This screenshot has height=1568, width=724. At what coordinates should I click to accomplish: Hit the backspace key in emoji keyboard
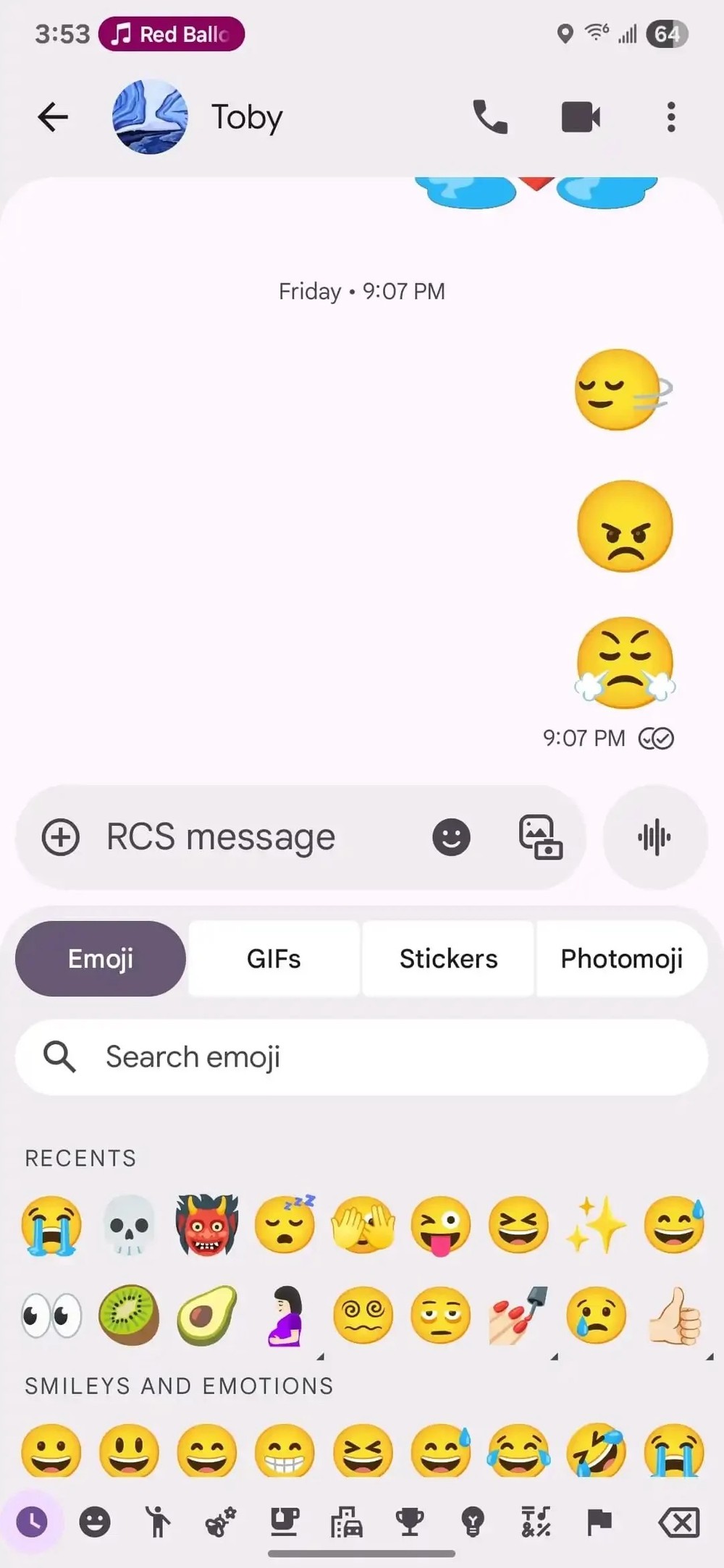(679, 1522)
